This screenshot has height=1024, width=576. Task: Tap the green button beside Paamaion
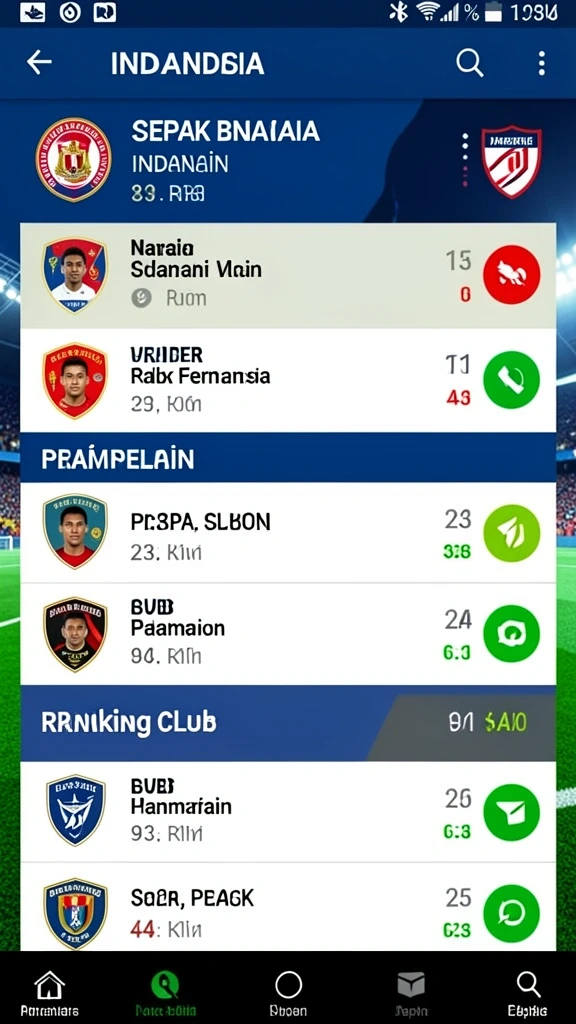tap(511, 633)
